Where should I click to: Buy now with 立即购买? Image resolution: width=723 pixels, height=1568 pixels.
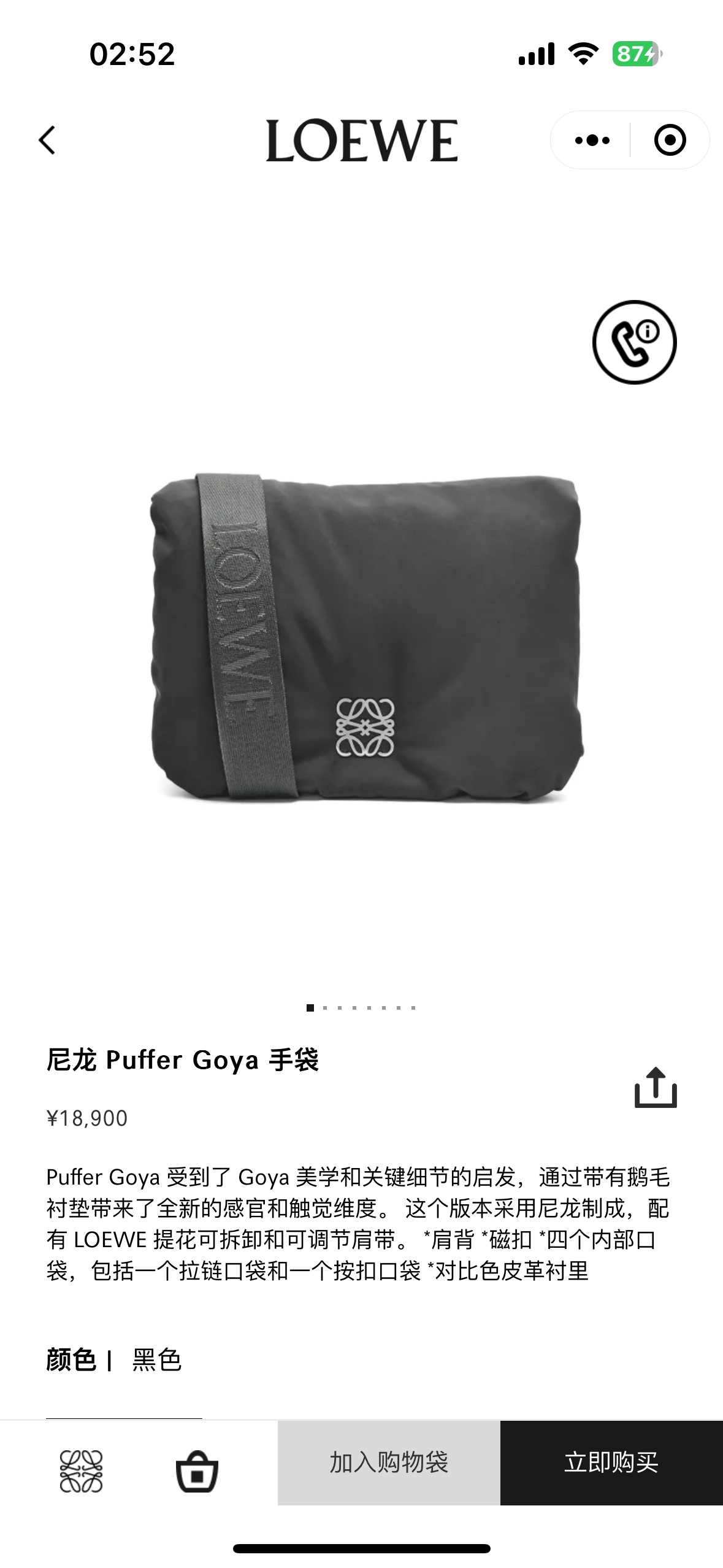point(611,1462)
